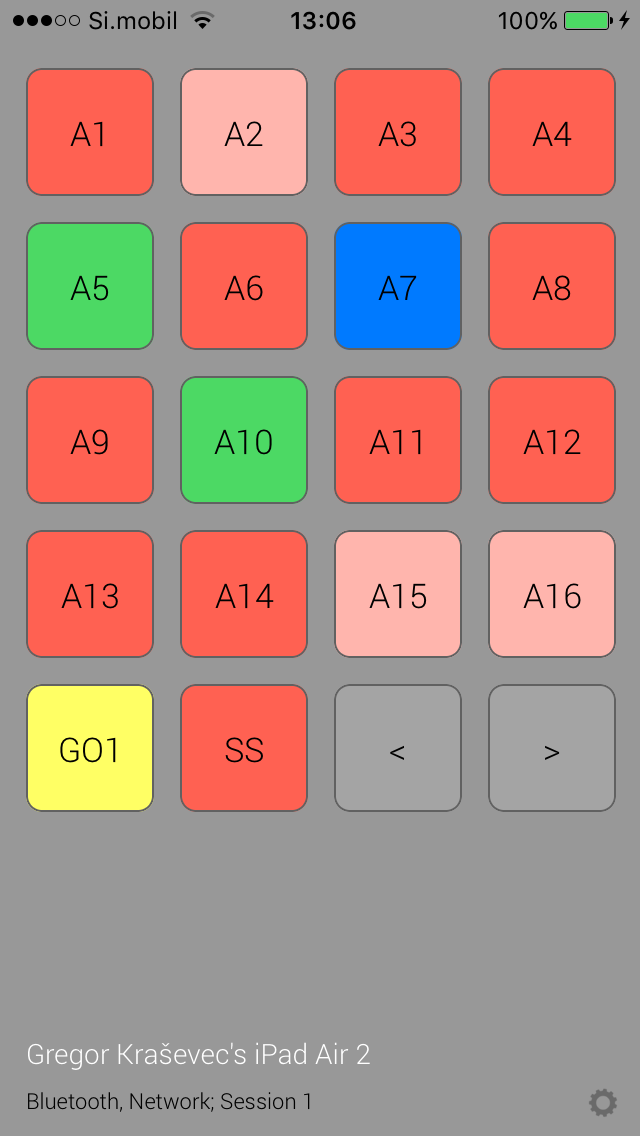Tap the A1 pad button
The width and height of the screenshot is (640, 1136).
90,132
